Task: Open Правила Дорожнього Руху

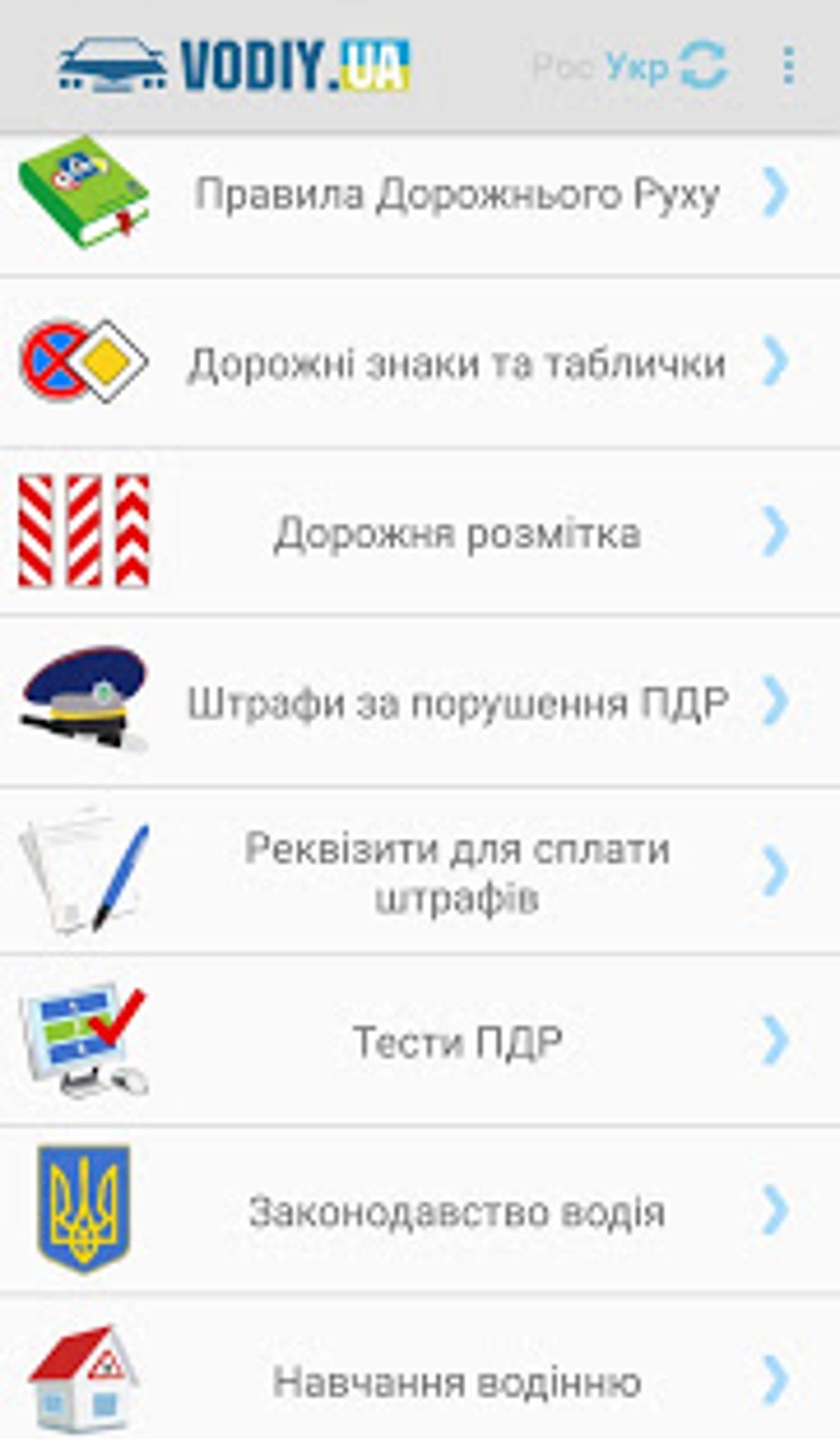Action: tap(457, 196)
